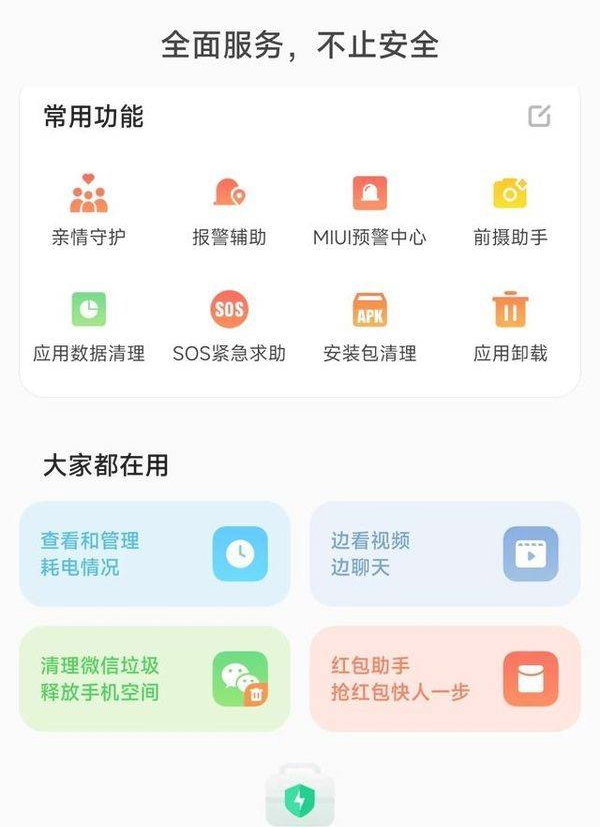Open 查看和管理耗电情况 card
This screenshot has width=614, height=827.
[154, 554]
